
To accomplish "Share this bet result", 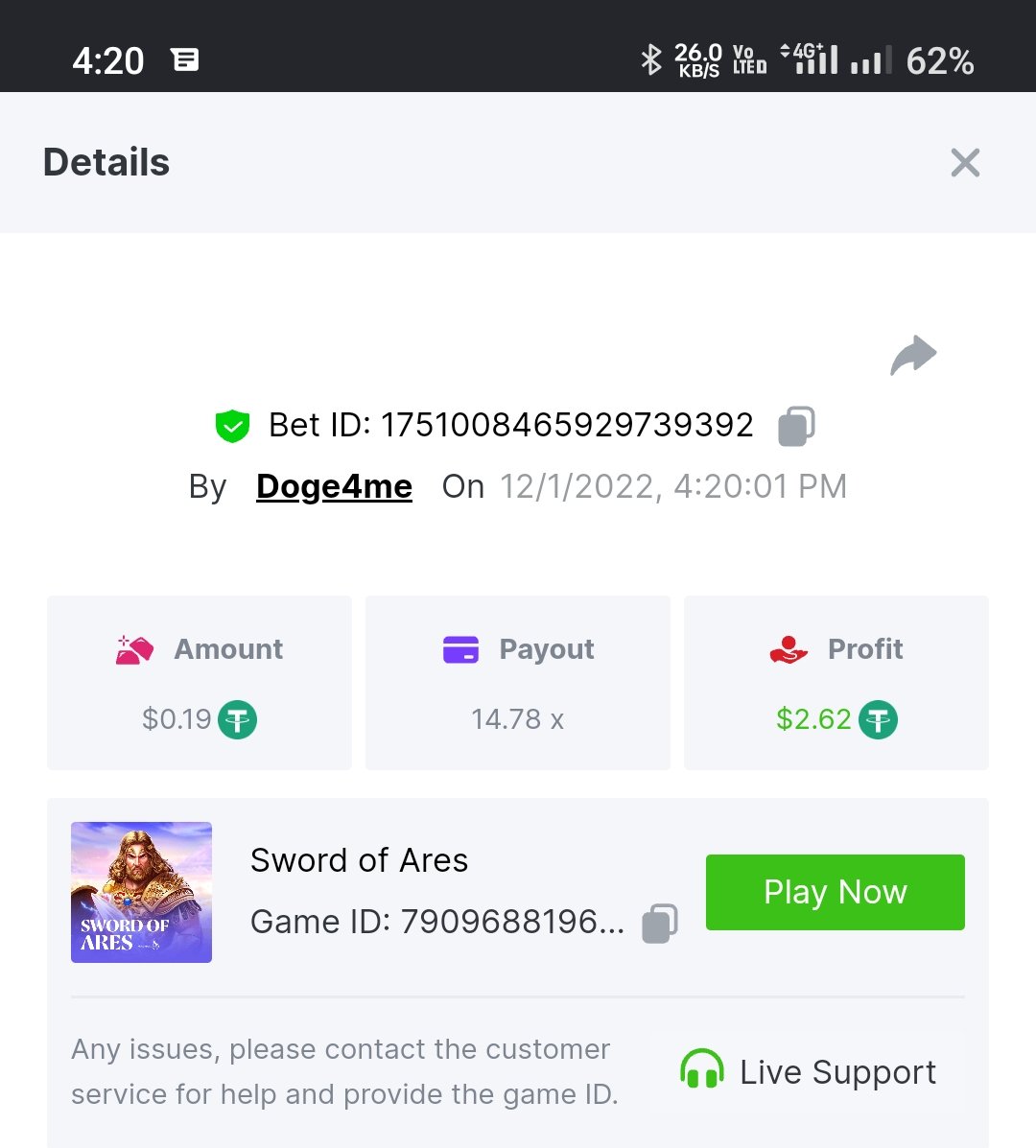I will 913,356.
